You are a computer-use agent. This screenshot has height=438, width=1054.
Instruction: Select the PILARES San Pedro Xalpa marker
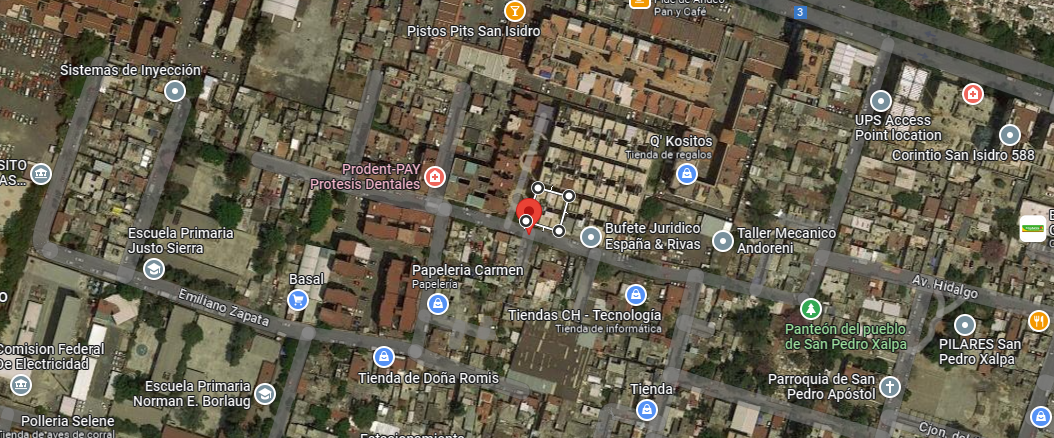click(x=965, y=325)
